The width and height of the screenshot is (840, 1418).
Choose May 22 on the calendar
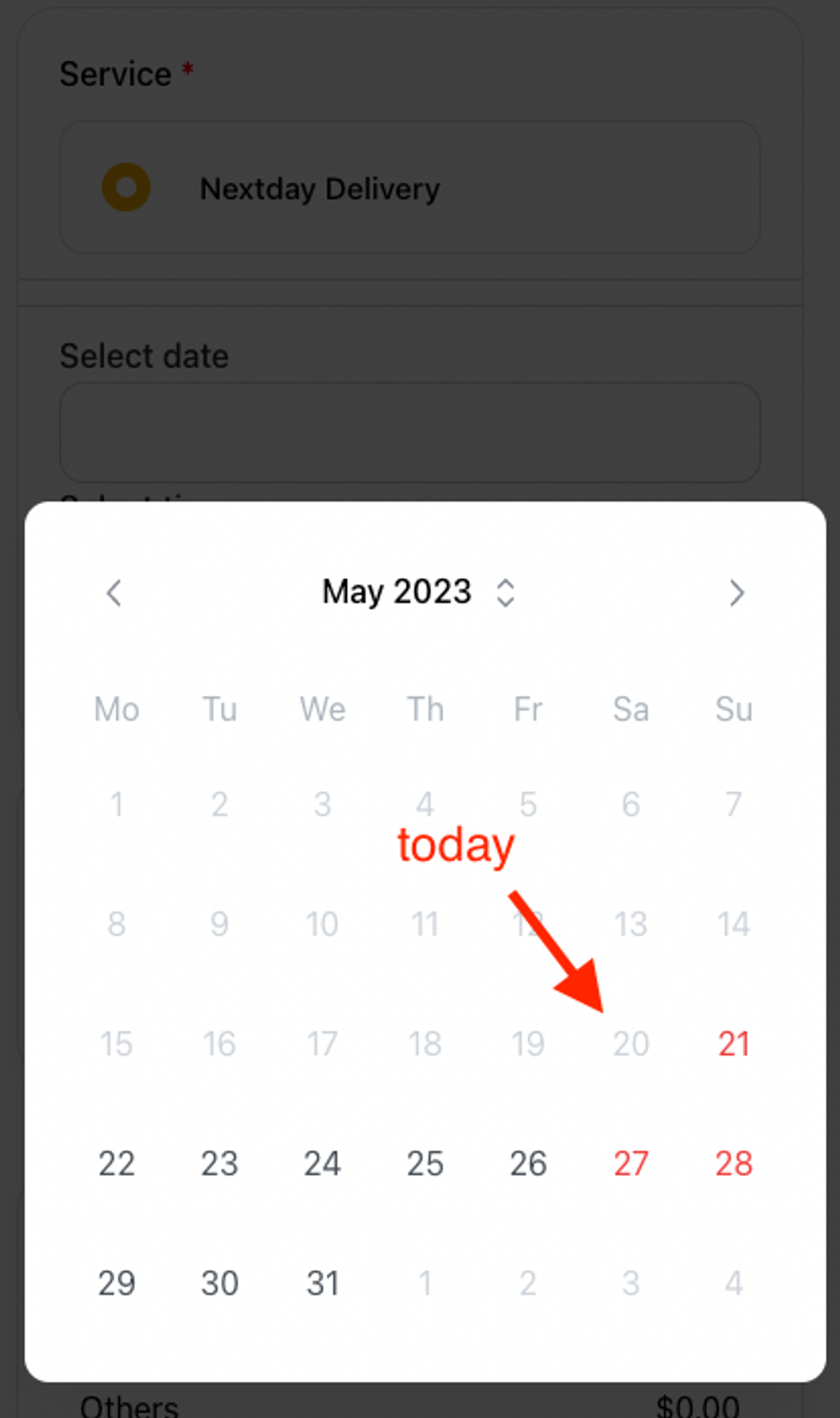117,1164
